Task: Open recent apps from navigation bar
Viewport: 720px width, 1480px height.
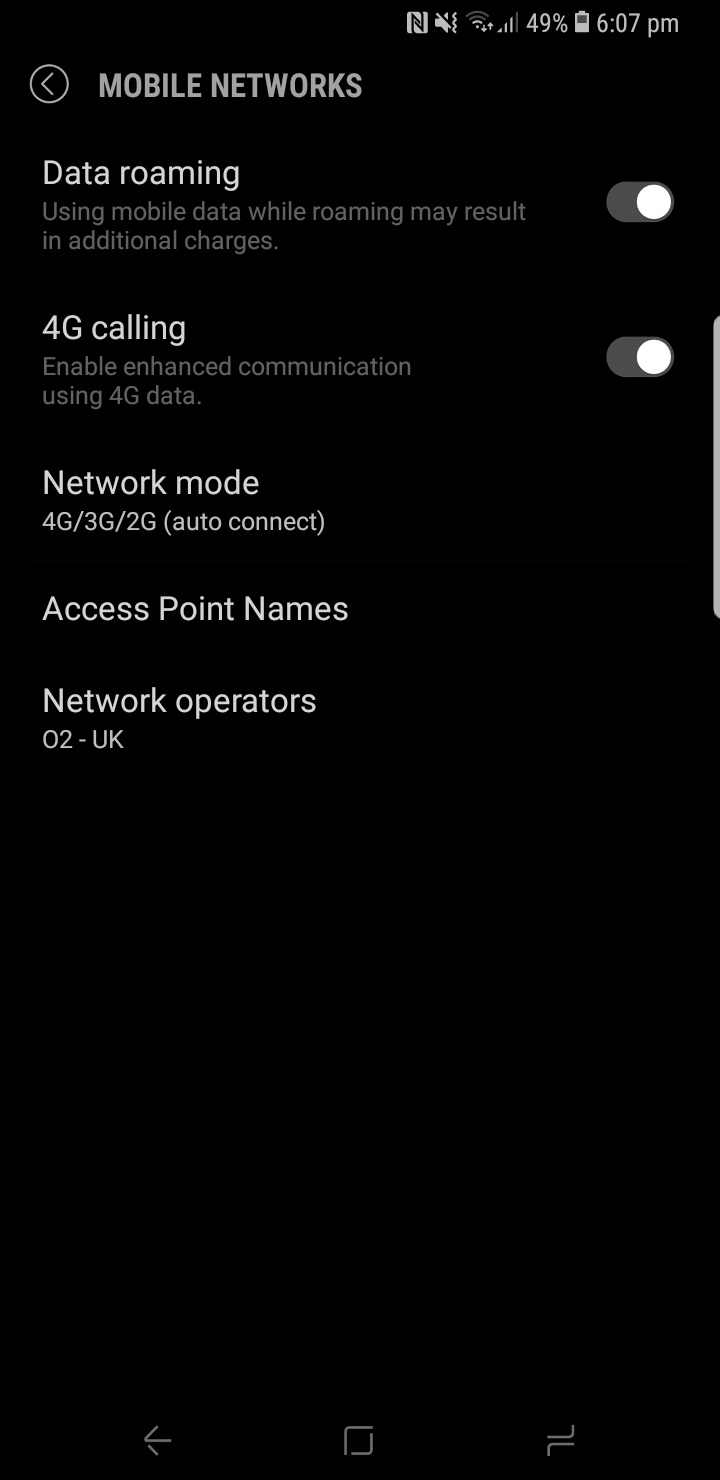Action: [560, 1440]
